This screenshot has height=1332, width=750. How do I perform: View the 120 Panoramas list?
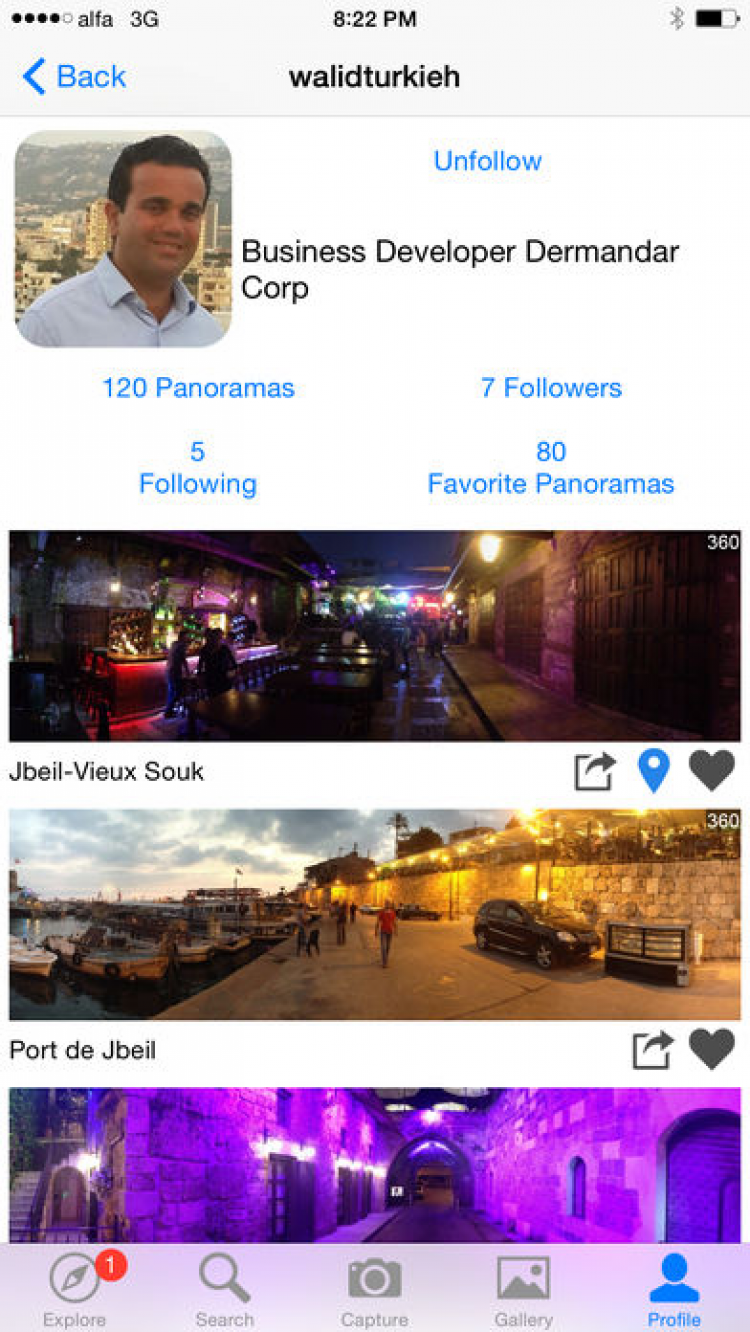tap(198, 388)
